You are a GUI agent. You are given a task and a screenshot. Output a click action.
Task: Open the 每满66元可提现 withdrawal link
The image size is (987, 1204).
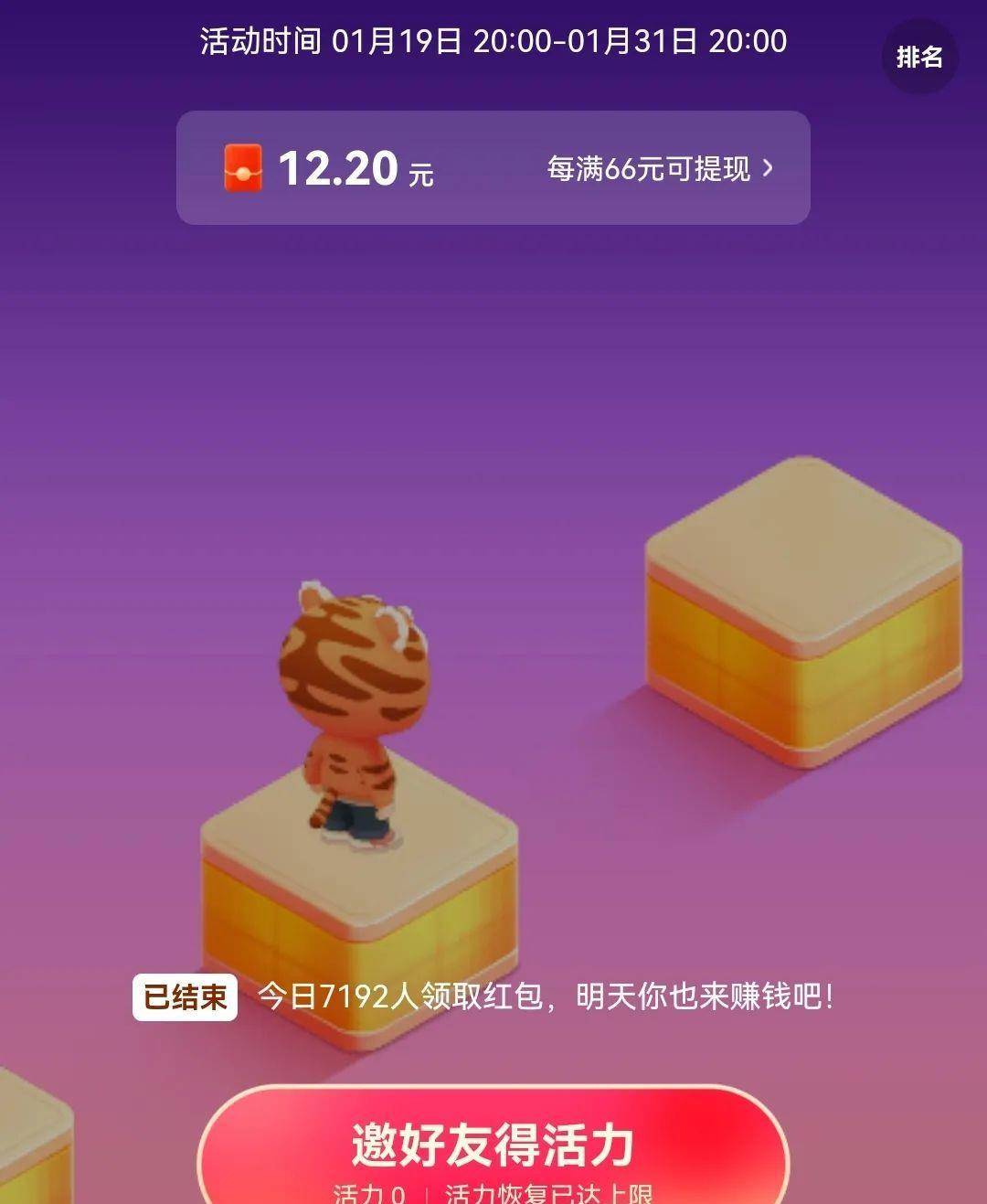[x=660, y=169]
